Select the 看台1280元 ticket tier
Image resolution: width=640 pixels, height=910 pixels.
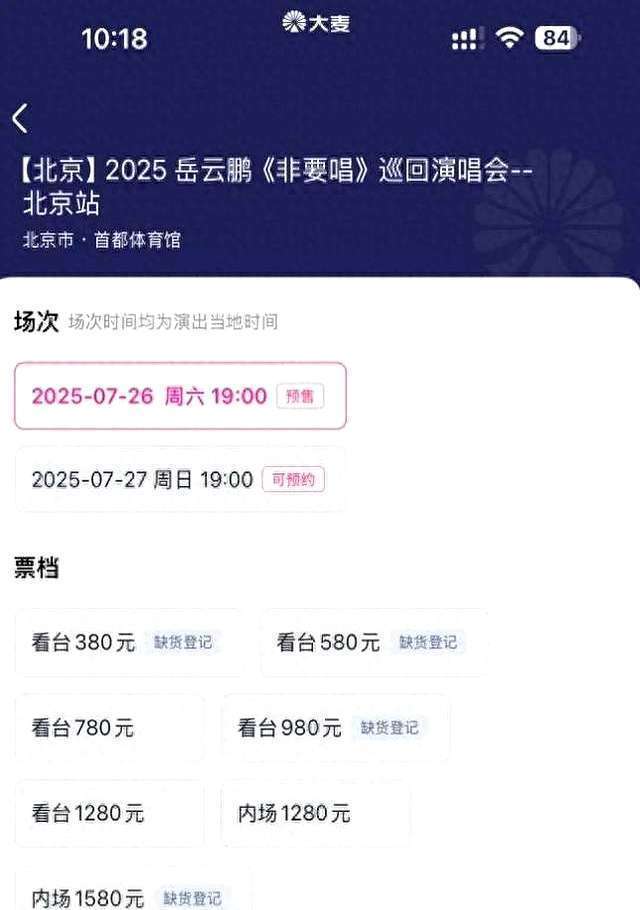click(108, 813)
